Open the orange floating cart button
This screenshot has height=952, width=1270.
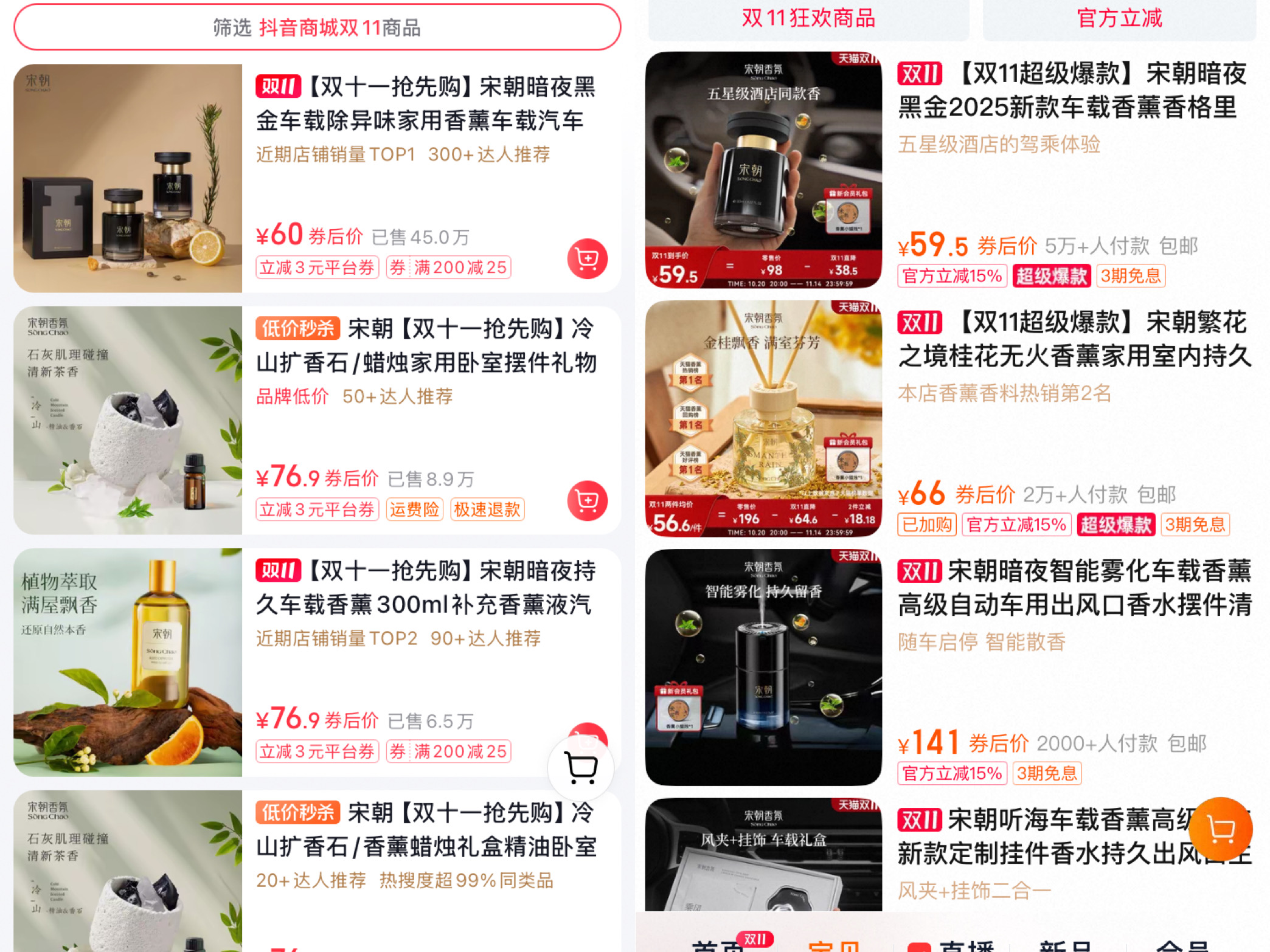[x=1221, y=829]
